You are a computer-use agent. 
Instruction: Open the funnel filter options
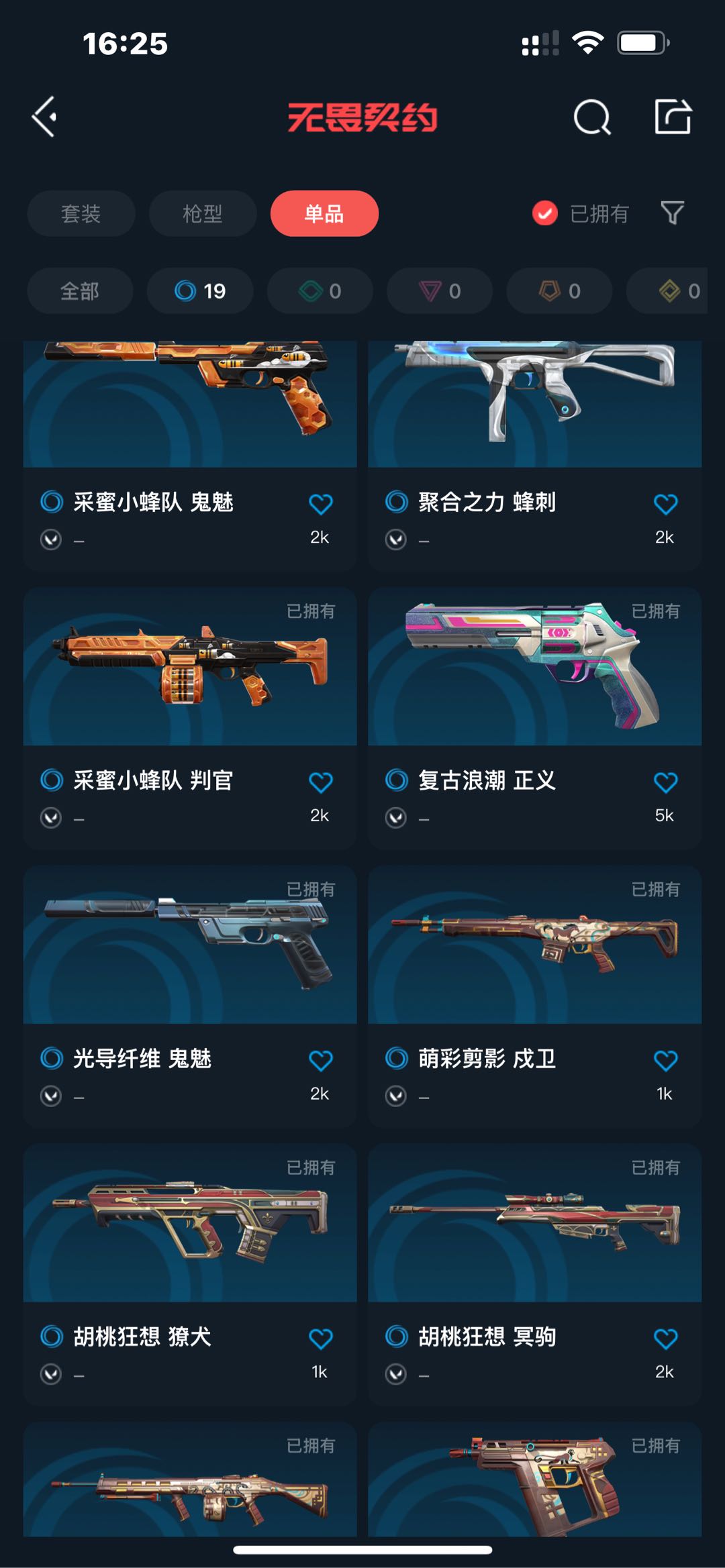click(x=672, y=213)
